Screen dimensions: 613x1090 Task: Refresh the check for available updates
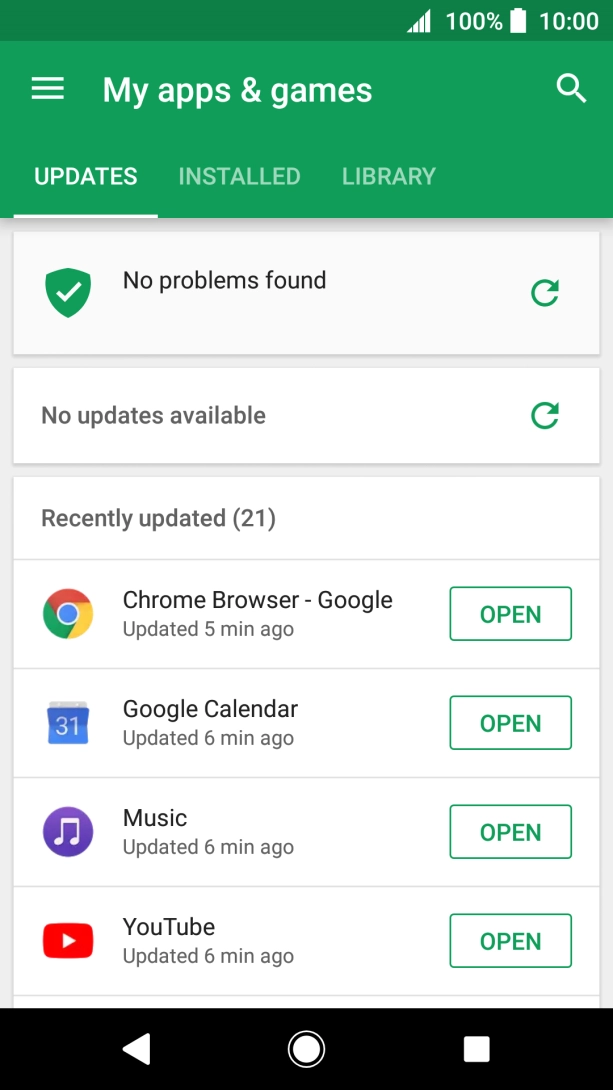point(545,415)
